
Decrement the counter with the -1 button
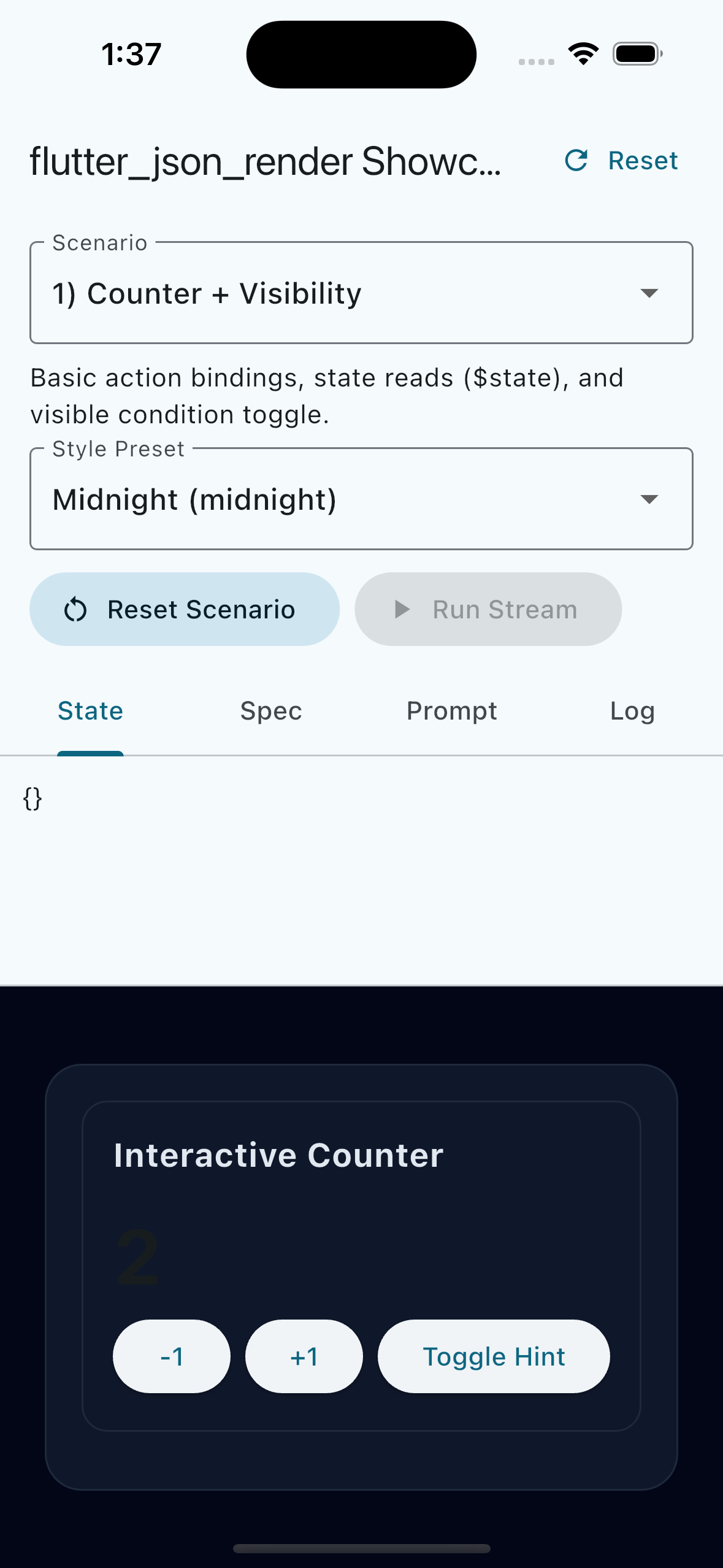click(x=170, y=1356)
